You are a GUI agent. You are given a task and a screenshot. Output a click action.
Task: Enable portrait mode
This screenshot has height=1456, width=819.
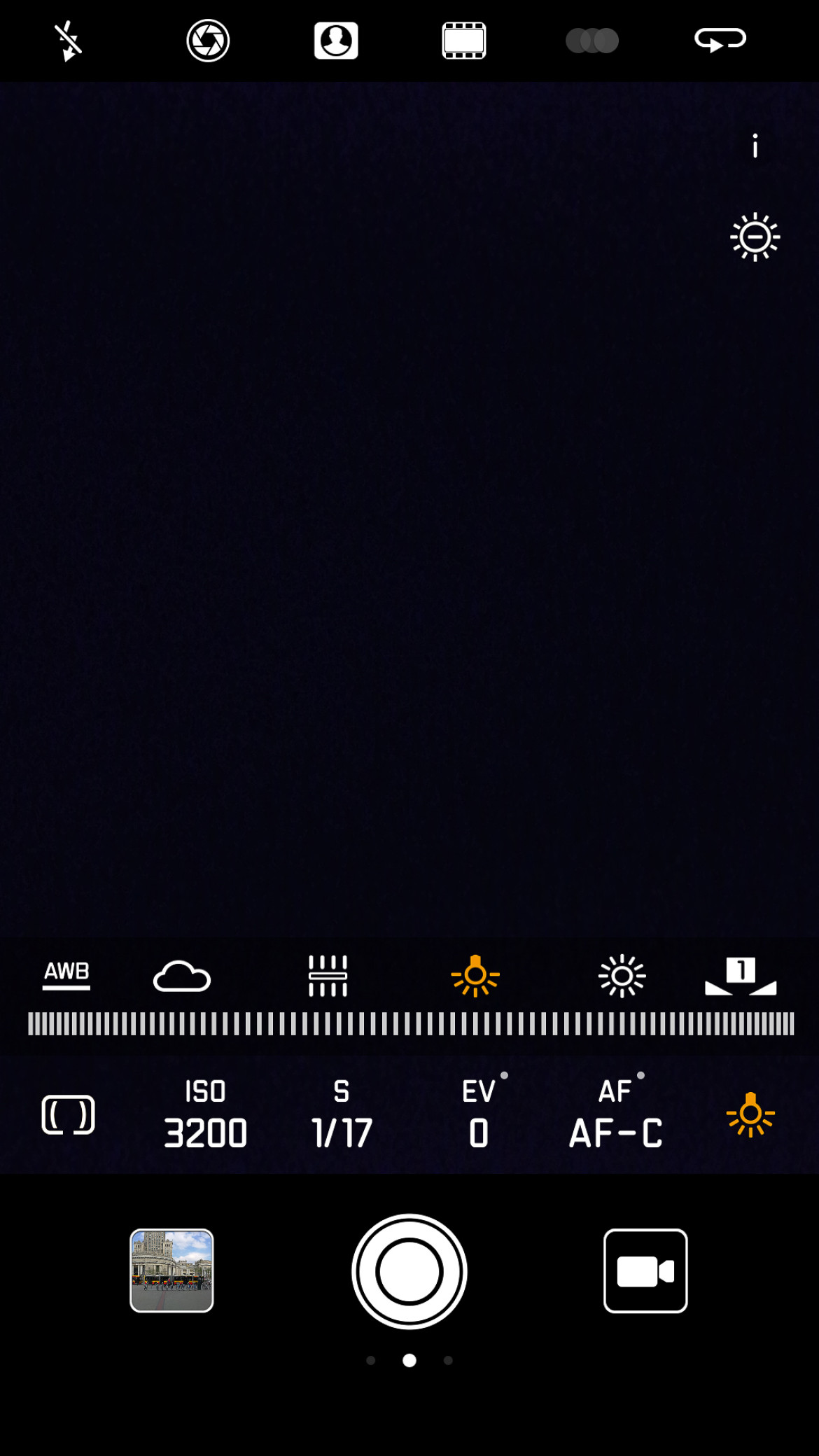336,41
